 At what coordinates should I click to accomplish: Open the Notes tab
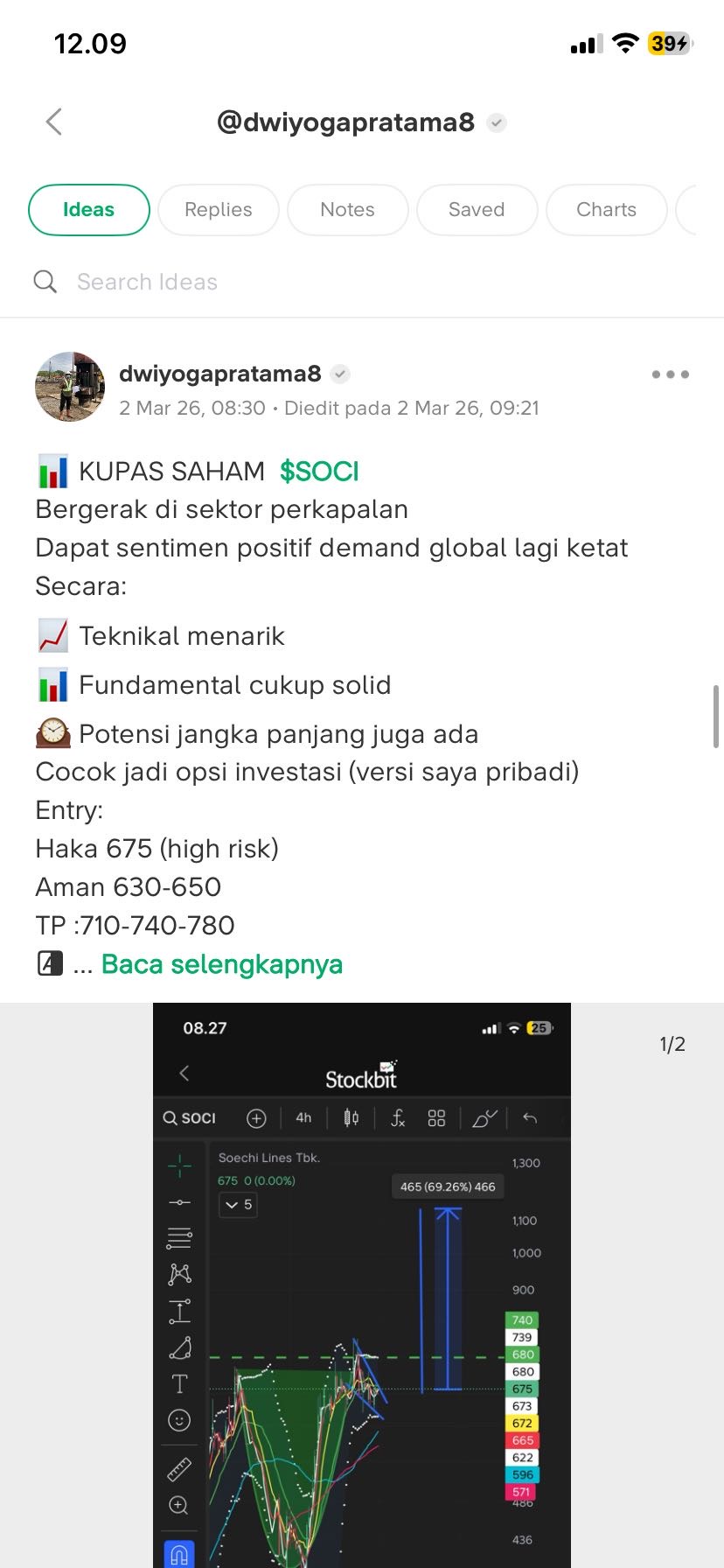(x=347, y=210)
